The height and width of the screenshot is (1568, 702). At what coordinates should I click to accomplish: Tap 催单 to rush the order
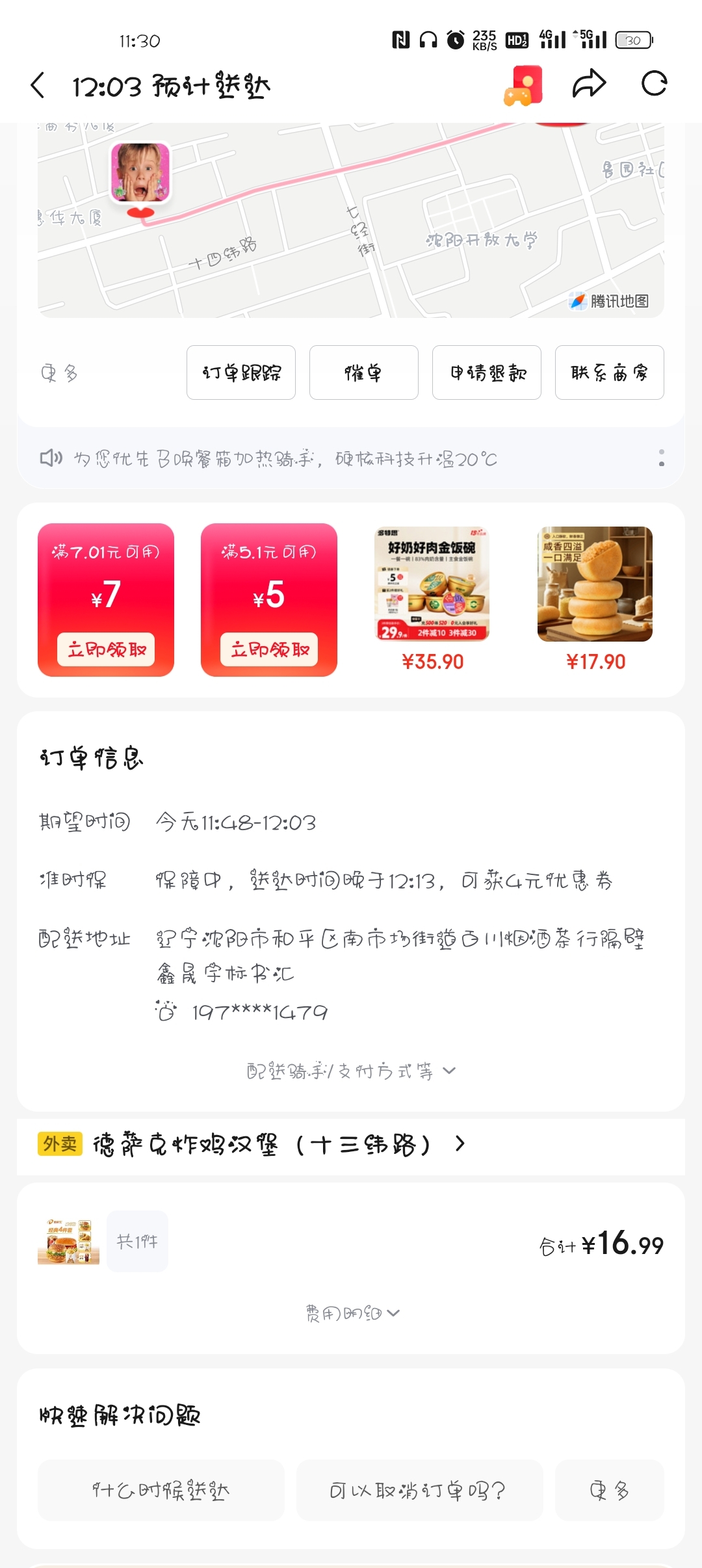(363, 372)
